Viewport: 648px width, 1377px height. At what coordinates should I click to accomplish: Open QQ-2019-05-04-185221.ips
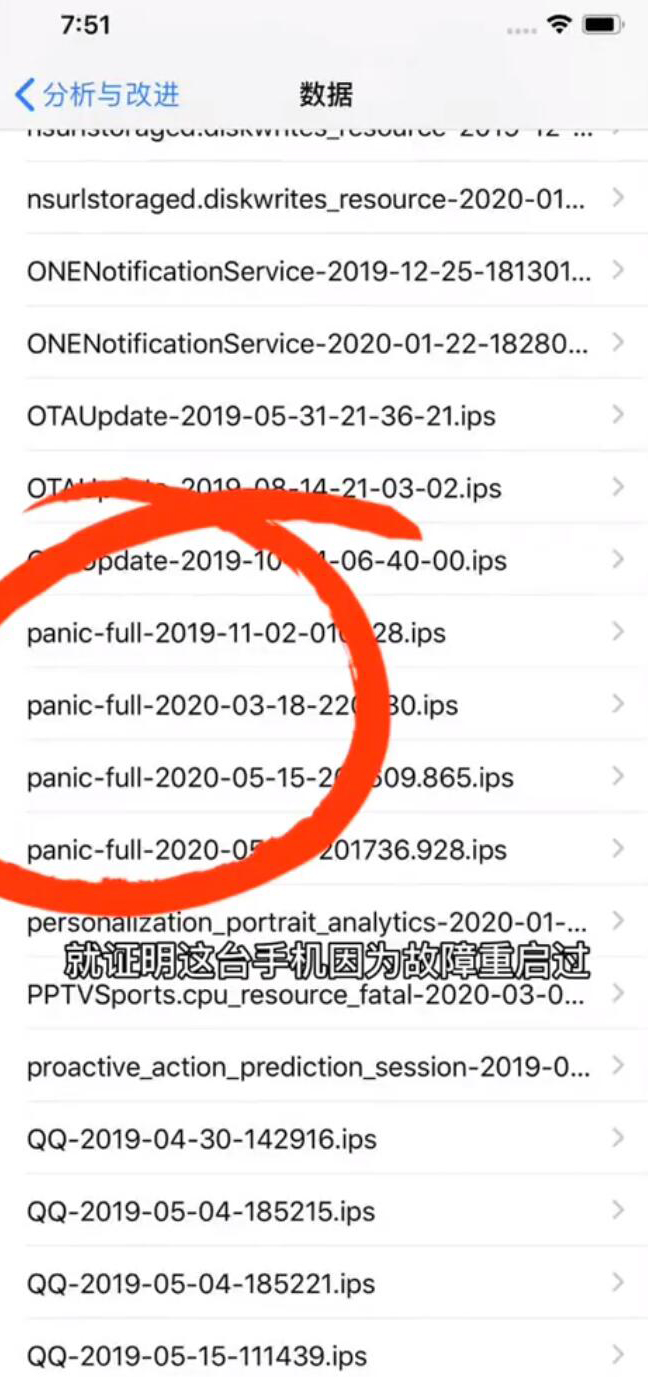point(324,1284)
